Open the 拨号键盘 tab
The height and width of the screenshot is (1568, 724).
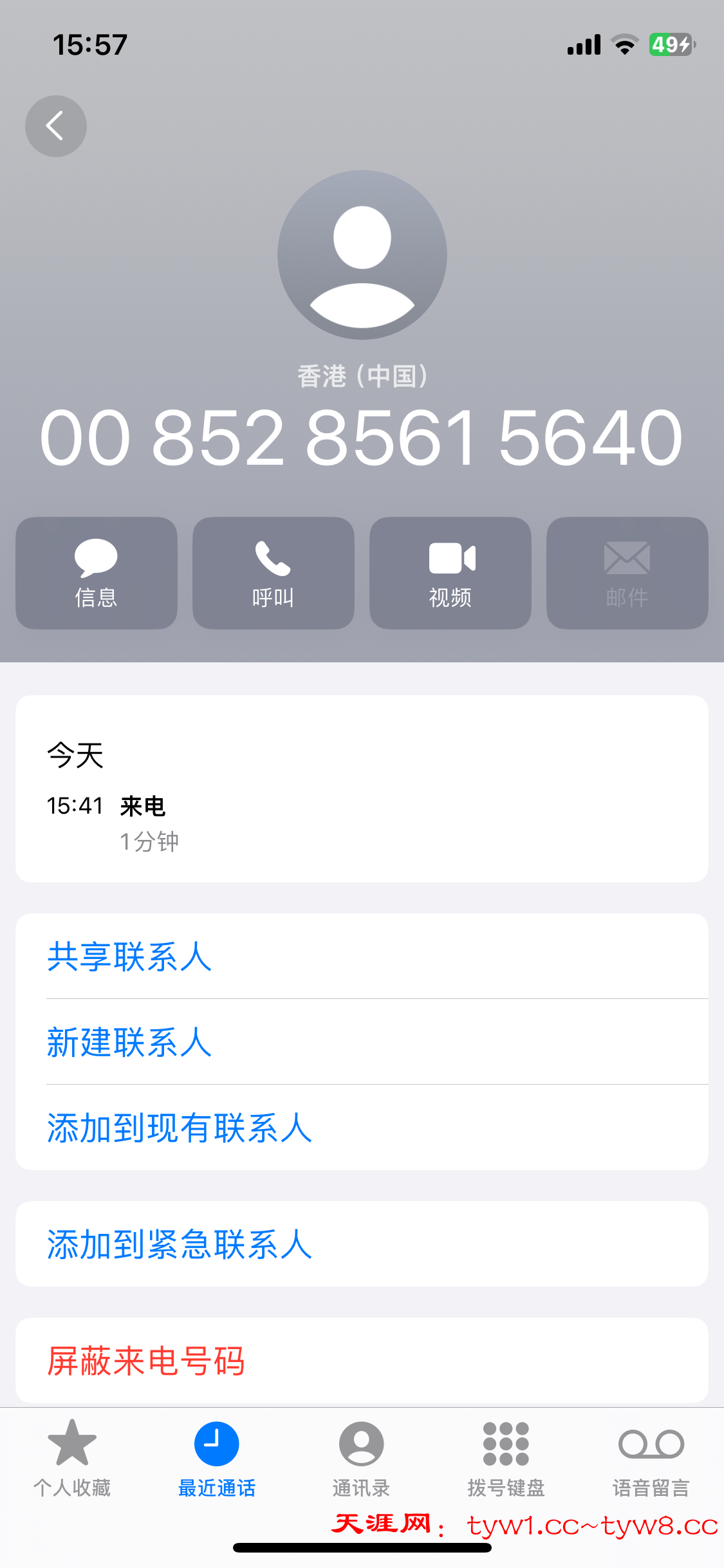(x=506, y=1459)
